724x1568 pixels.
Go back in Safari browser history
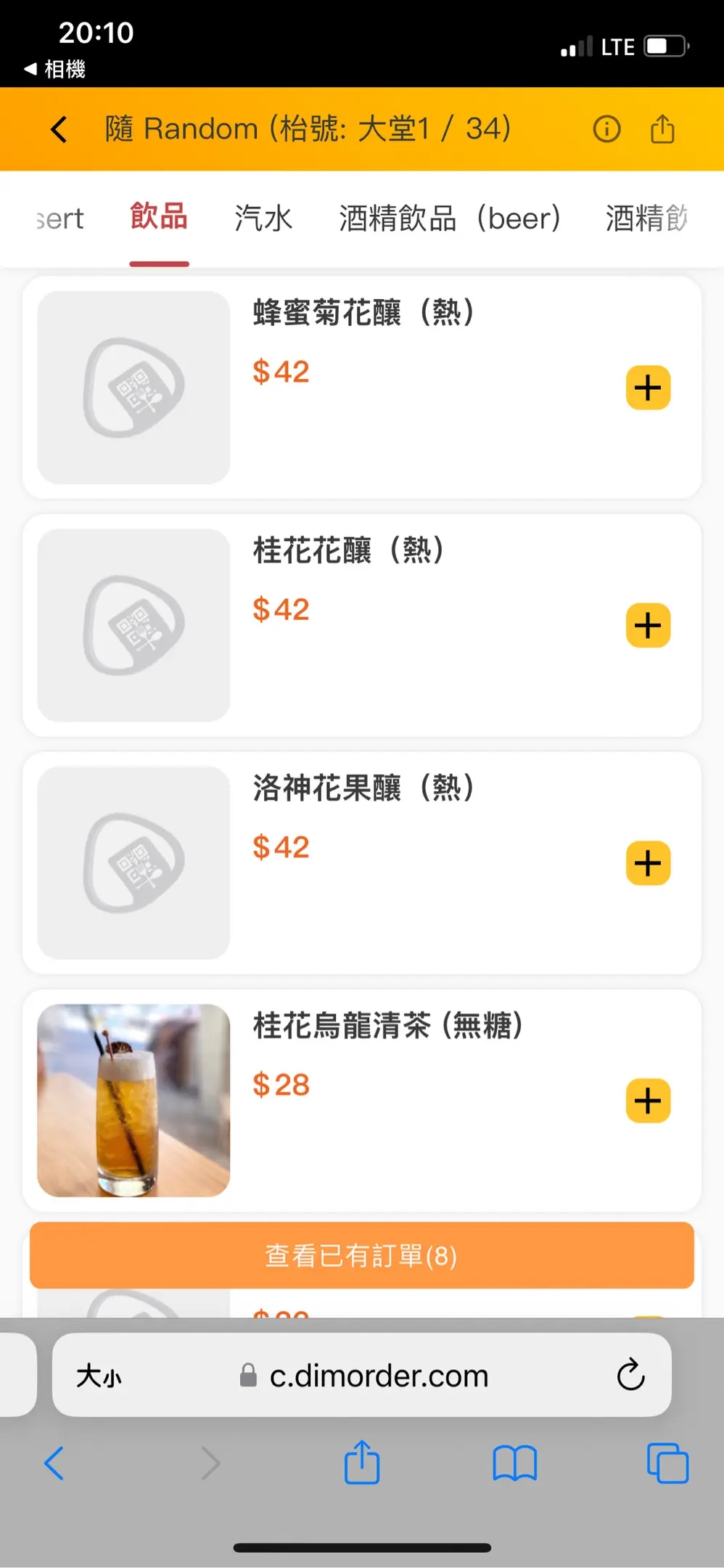[55, 1463]
